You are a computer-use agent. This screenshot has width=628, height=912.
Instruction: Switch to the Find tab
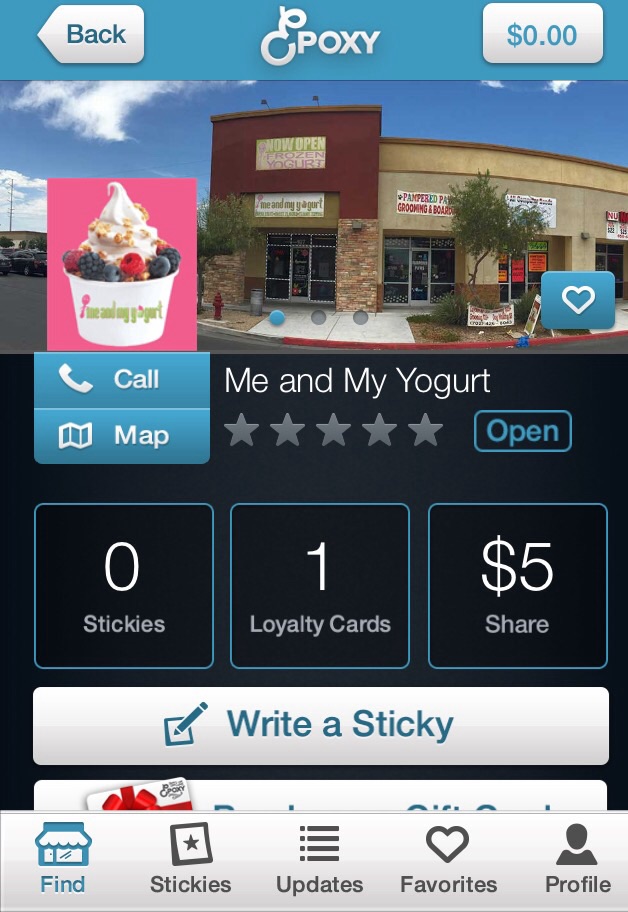click(x=62, y=859)
